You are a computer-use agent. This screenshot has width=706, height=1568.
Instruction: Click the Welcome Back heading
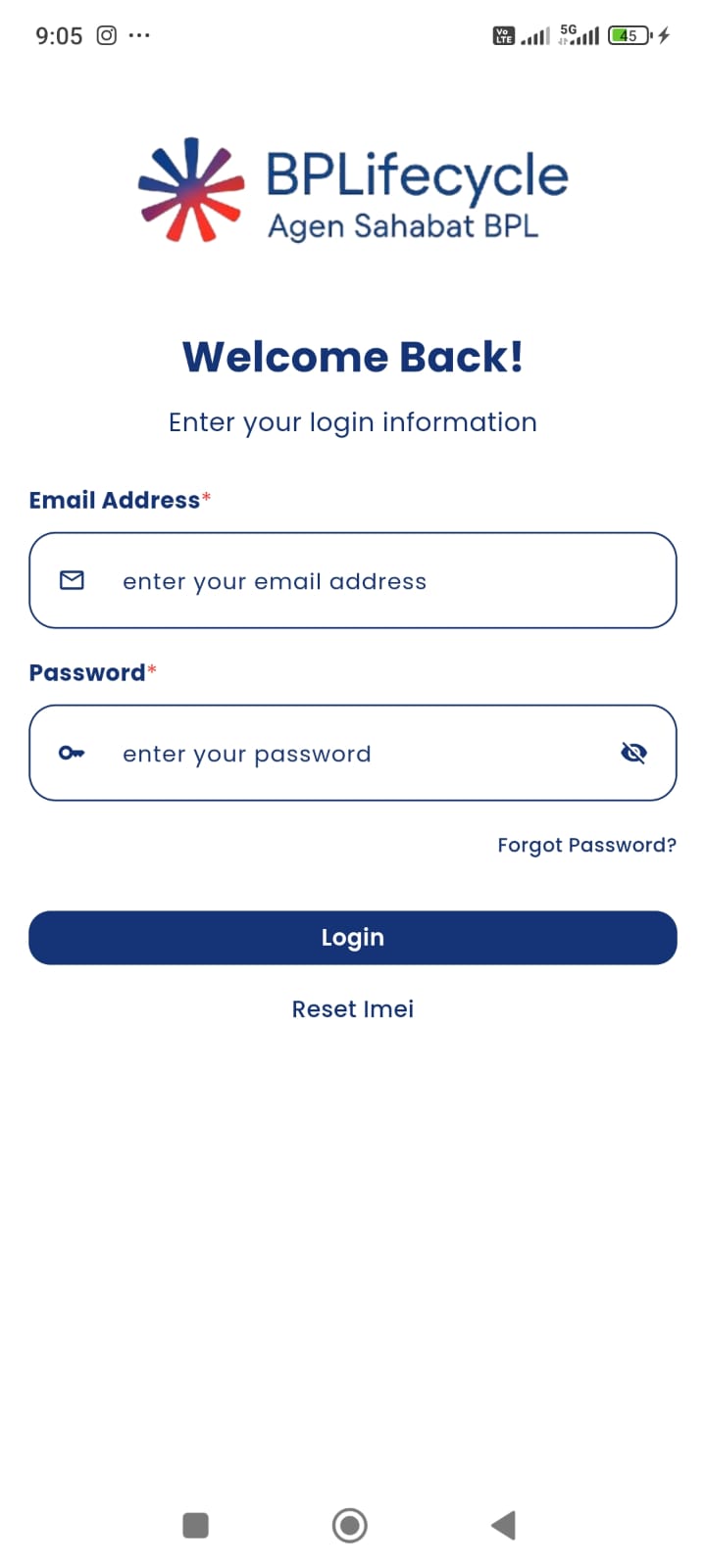[353, 357]
